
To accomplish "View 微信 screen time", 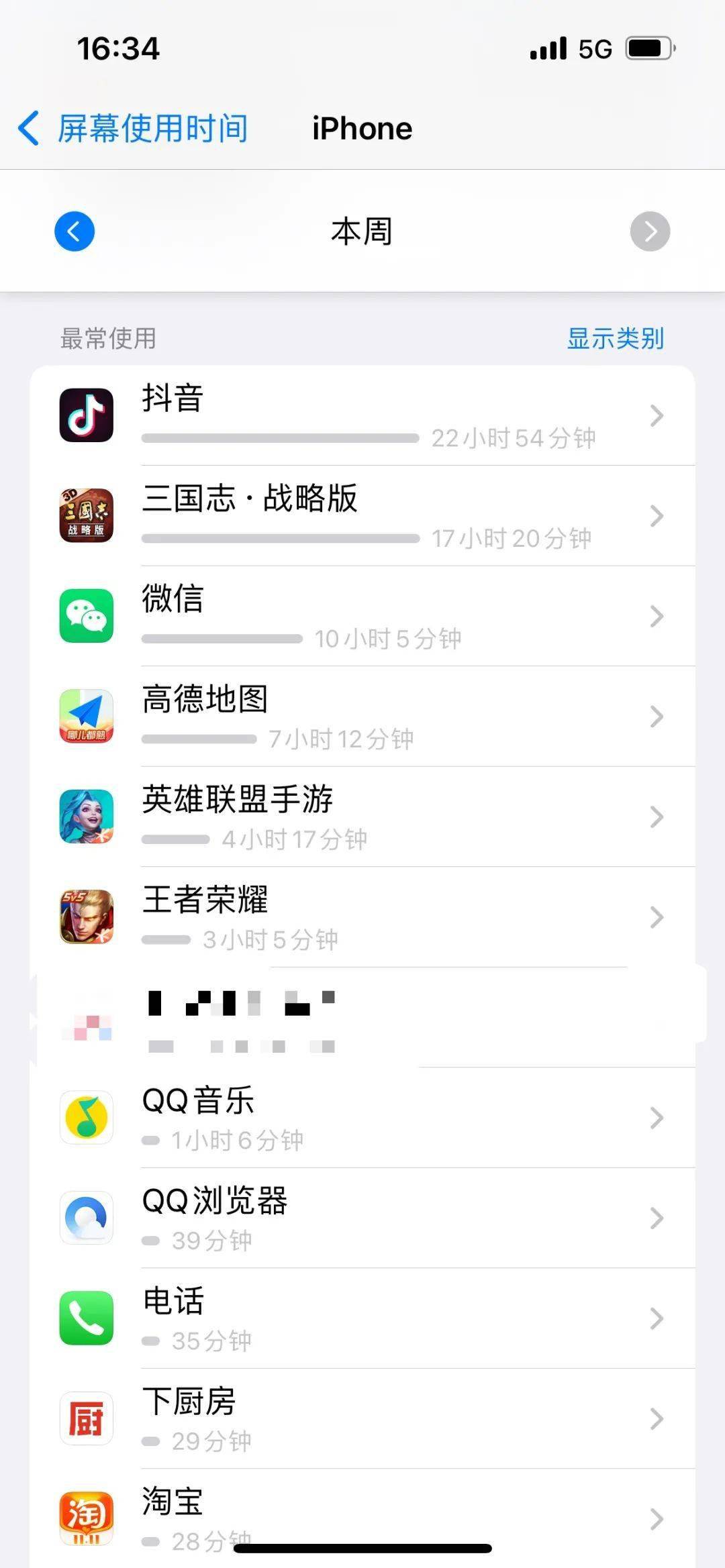I will pyautogui.click(x=362, y=616).
